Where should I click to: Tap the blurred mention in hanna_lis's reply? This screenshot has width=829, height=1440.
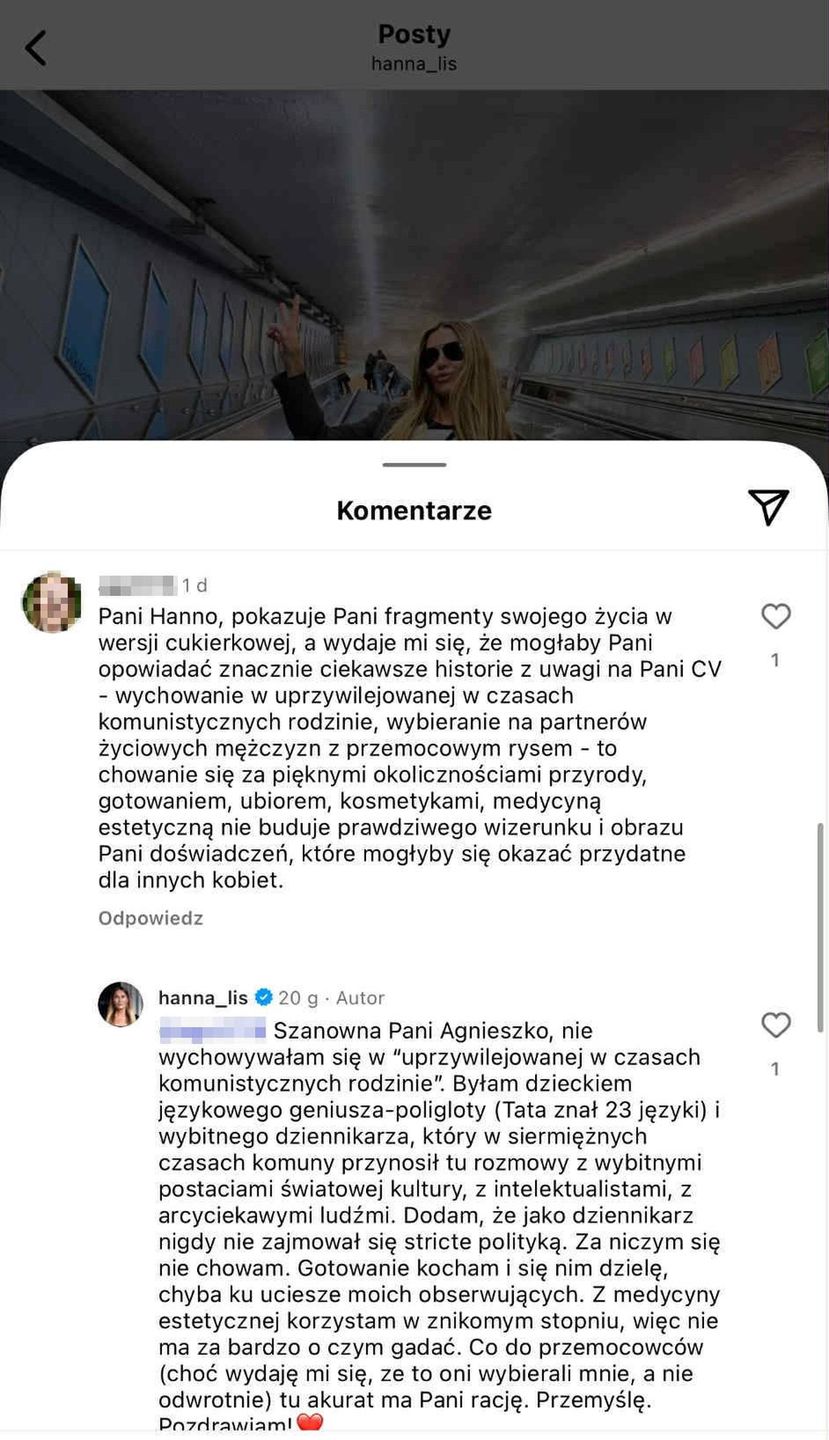213,1030
